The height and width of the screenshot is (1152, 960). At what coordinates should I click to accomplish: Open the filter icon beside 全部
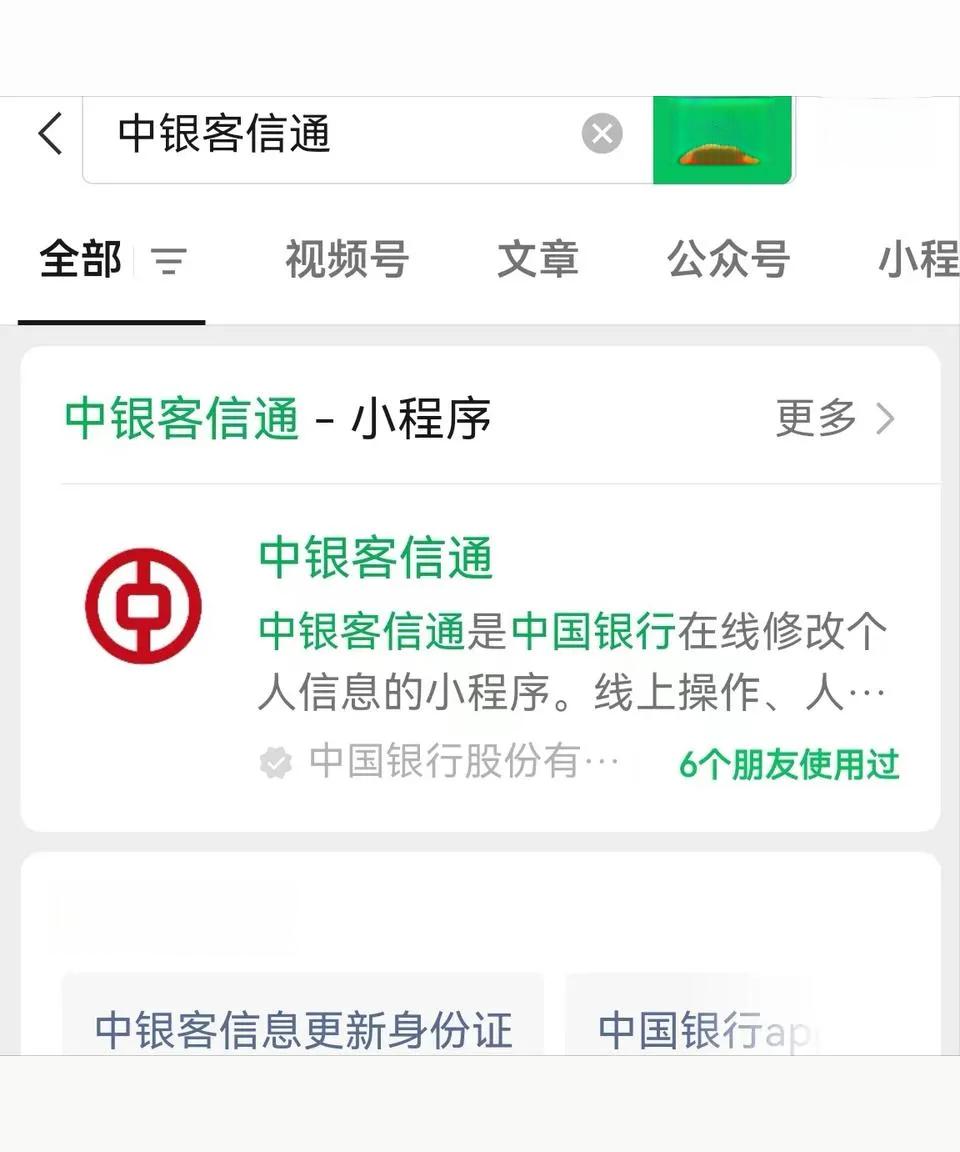[x=169, y=262]
